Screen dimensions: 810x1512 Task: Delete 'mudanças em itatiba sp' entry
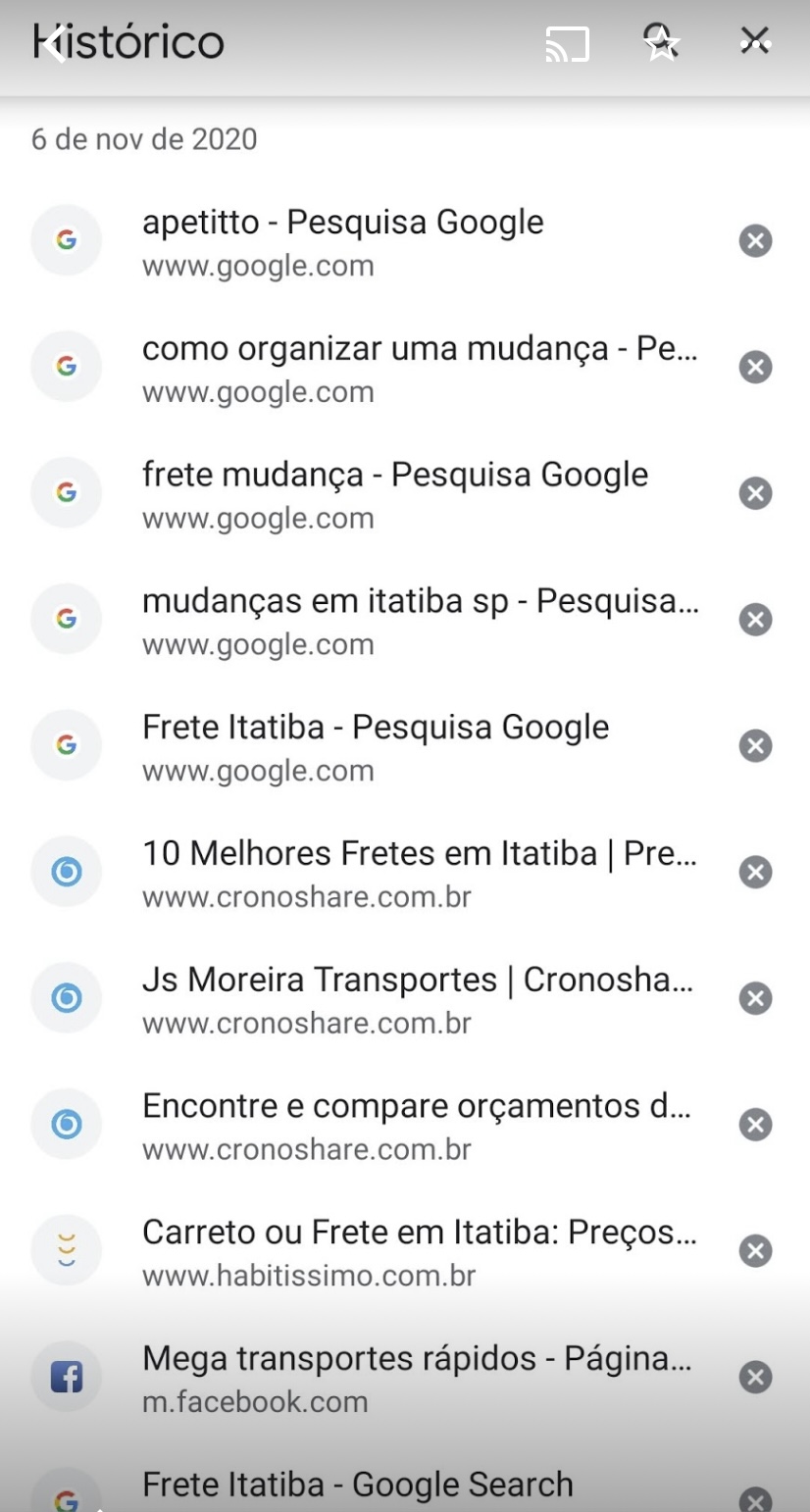coord(755,620)
